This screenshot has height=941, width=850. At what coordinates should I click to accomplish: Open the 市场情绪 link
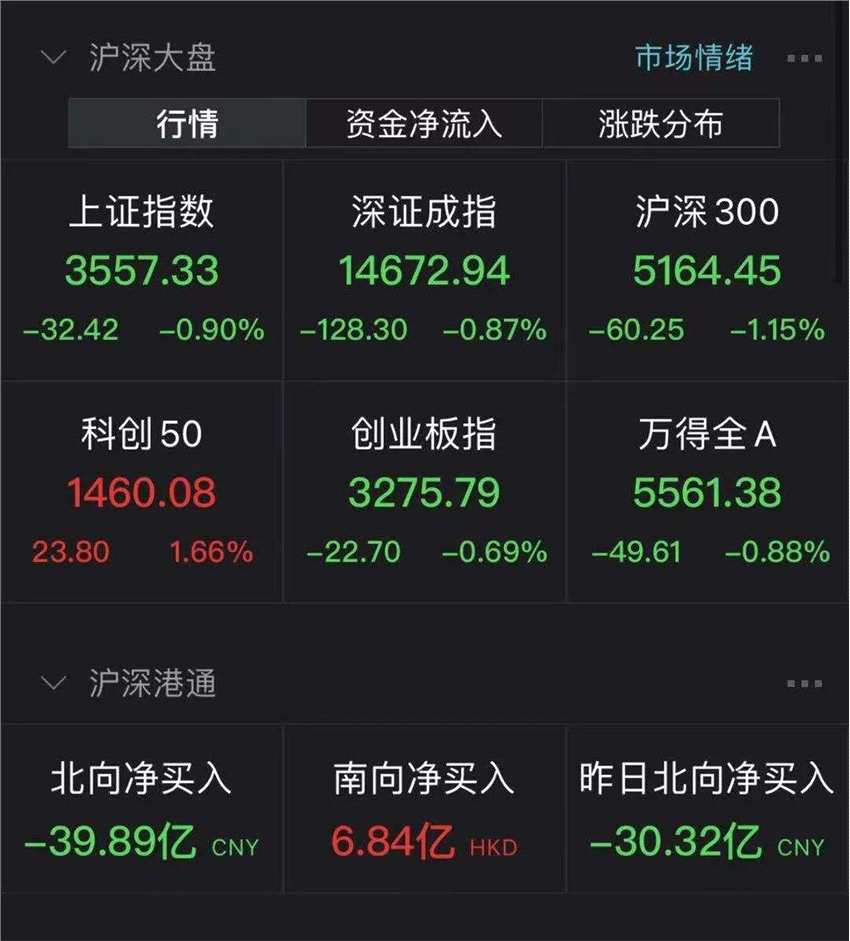pos(693,57)
